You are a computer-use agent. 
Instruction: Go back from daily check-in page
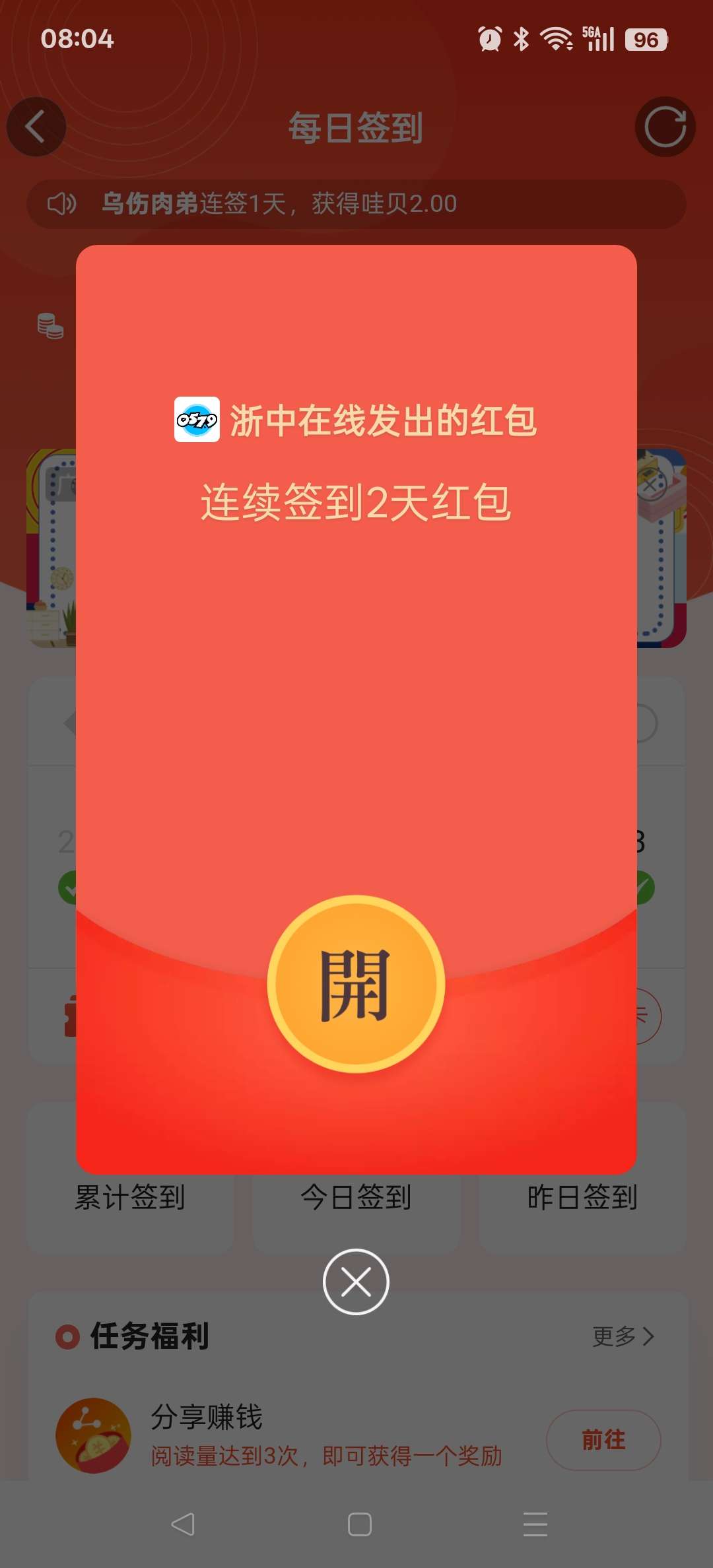36,127
